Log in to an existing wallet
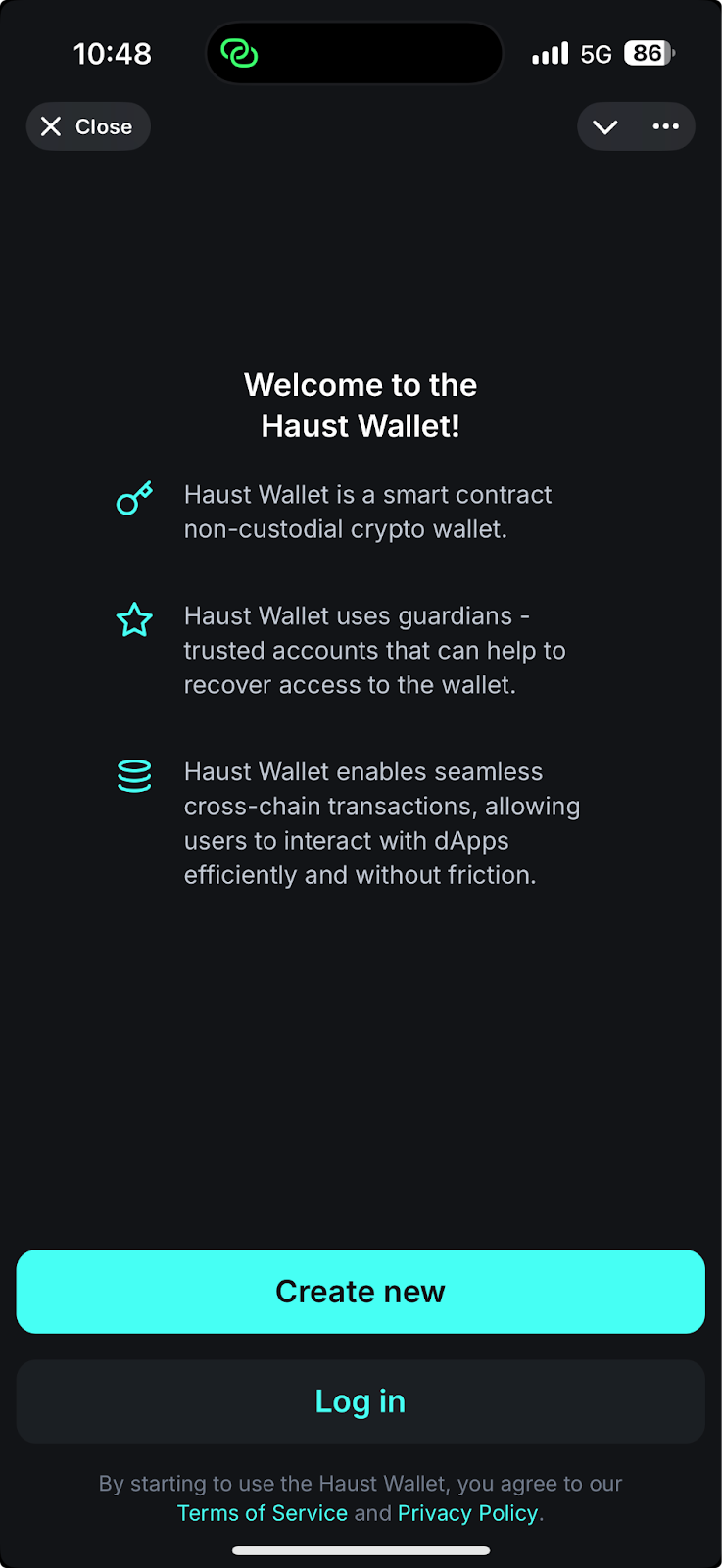This screenshot has width=722, height=1568. 361,1401
